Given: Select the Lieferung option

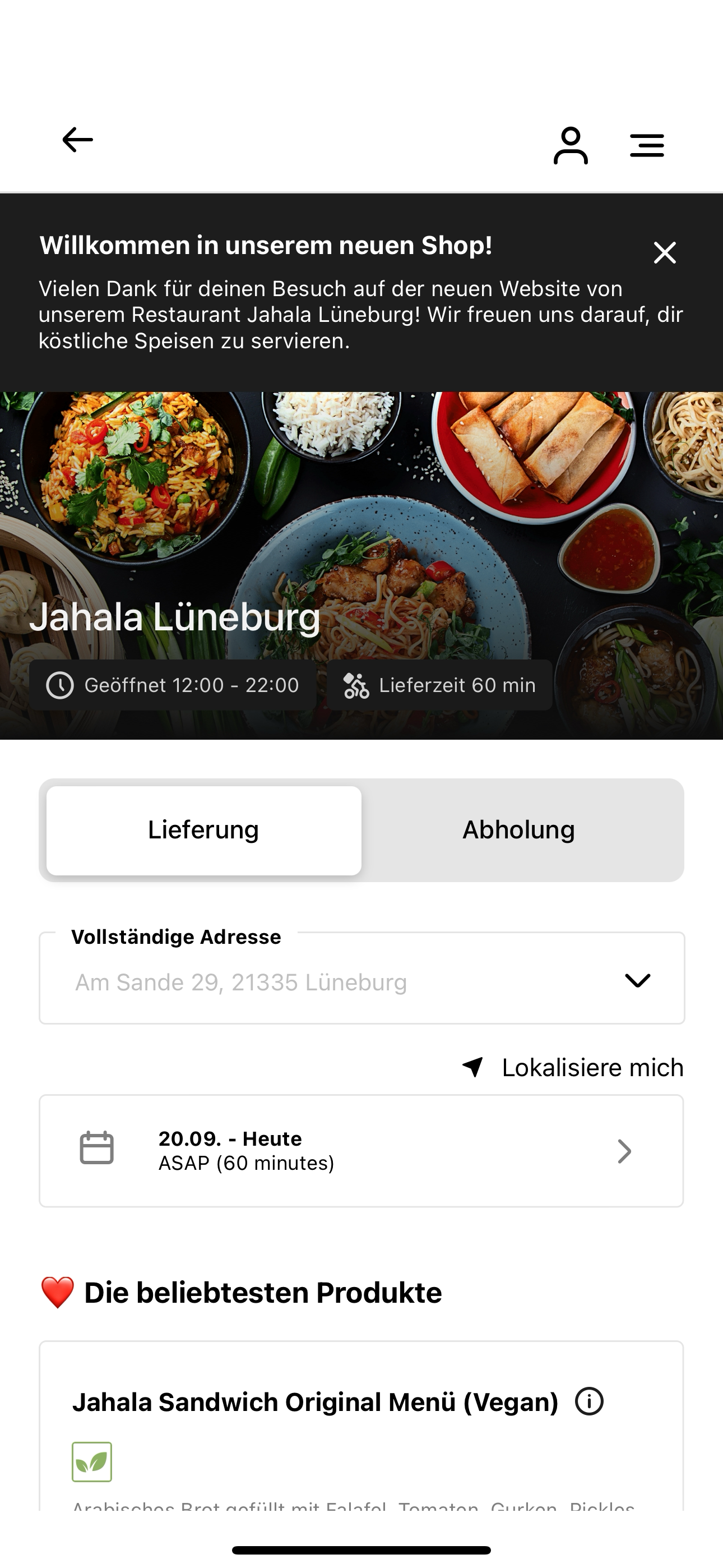Looking at the screenshot, I should pos(204,830).
